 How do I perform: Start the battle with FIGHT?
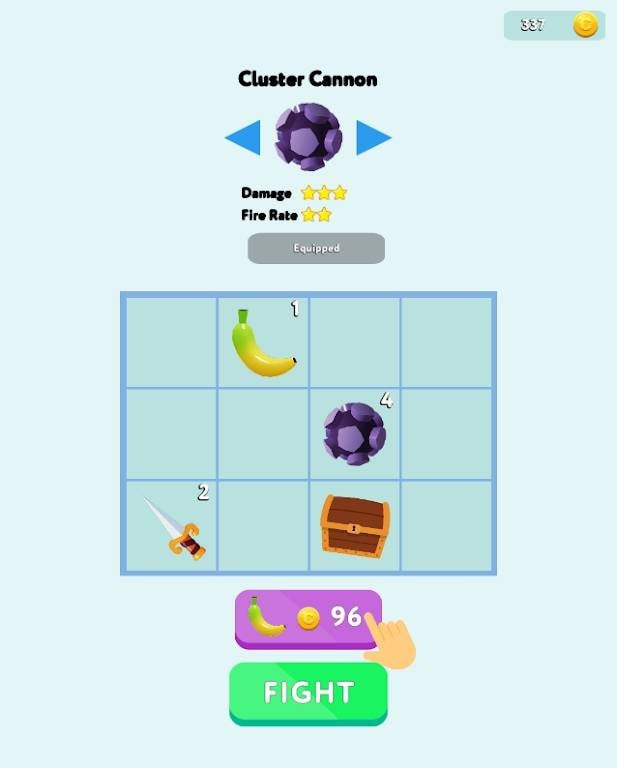click(x=308, y=693)
